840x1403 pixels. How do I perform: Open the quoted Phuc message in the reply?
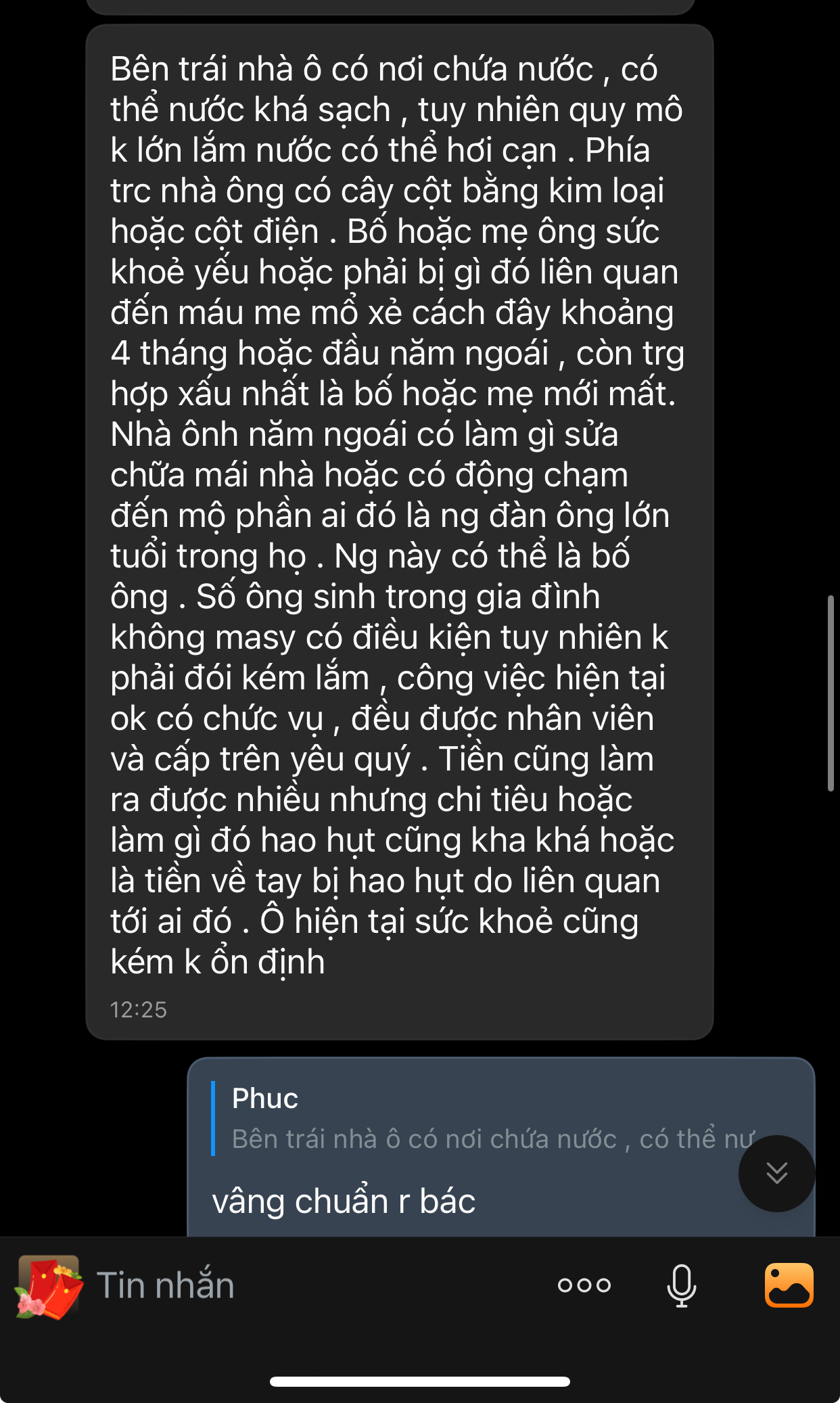(473, 1119)
